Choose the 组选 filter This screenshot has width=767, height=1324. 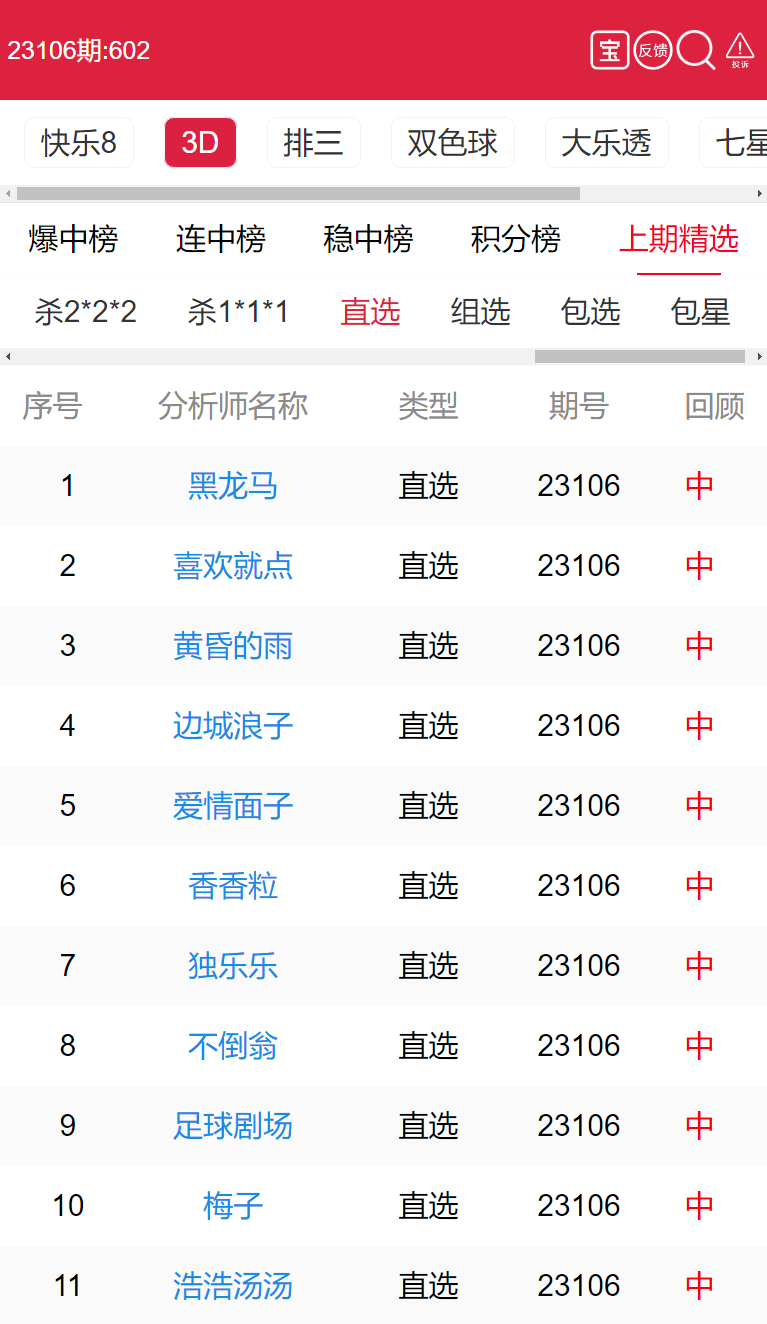pos(481,312)
